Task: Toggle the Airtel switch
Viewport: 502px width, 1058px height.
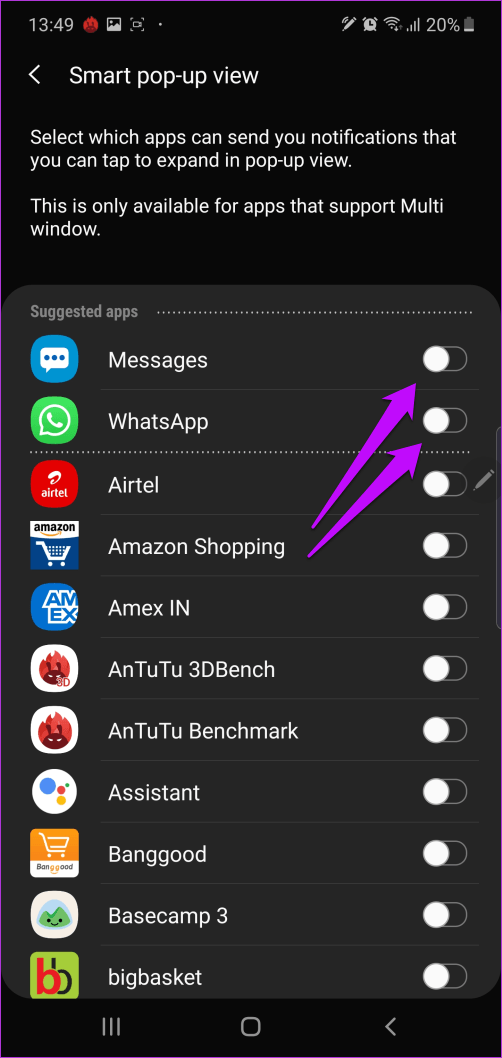Action: coord(445,484)
